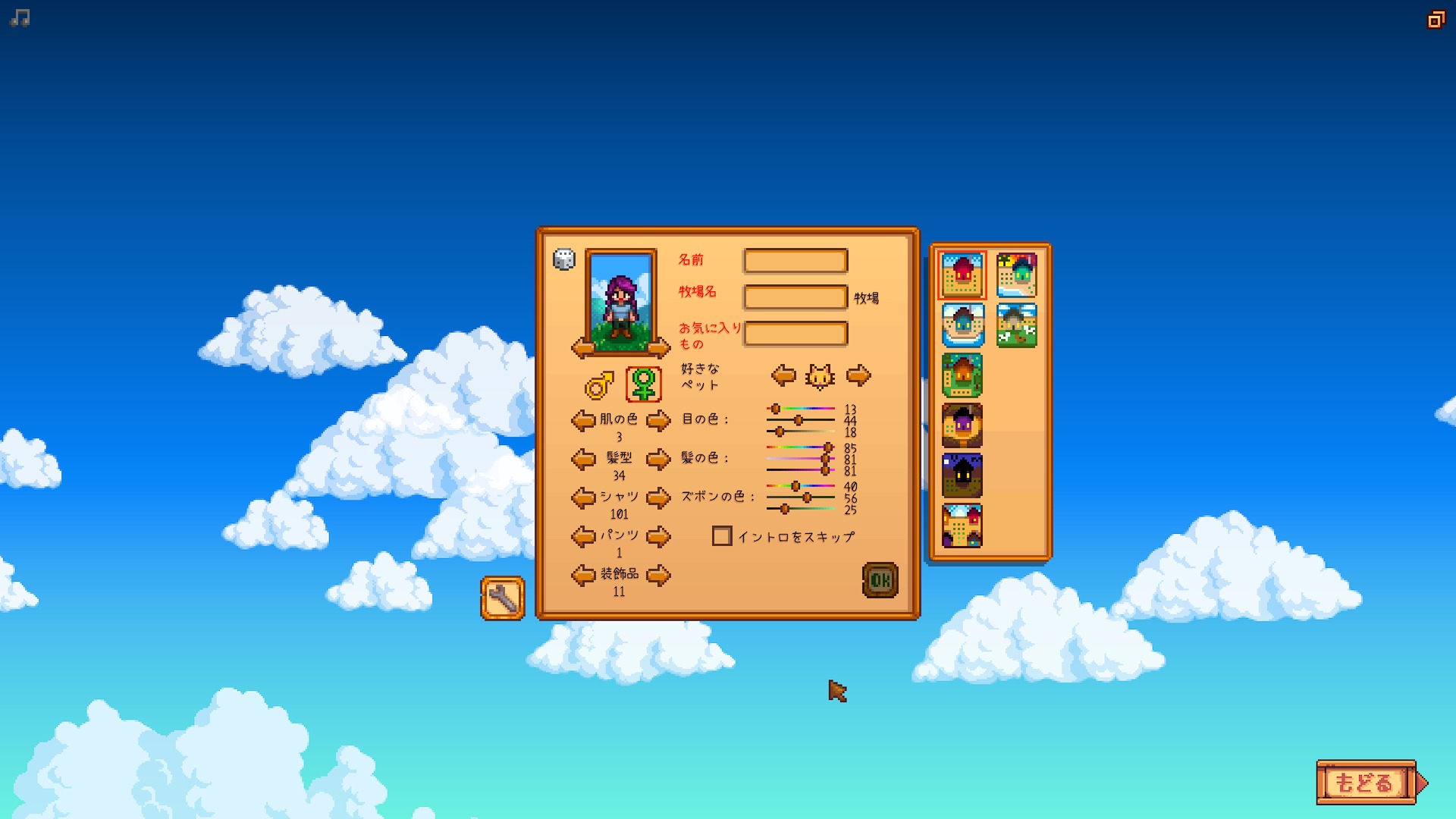Switch to the previous pet with left arrow
Viewport: 1456px width, 819px height.
(783, 375)
